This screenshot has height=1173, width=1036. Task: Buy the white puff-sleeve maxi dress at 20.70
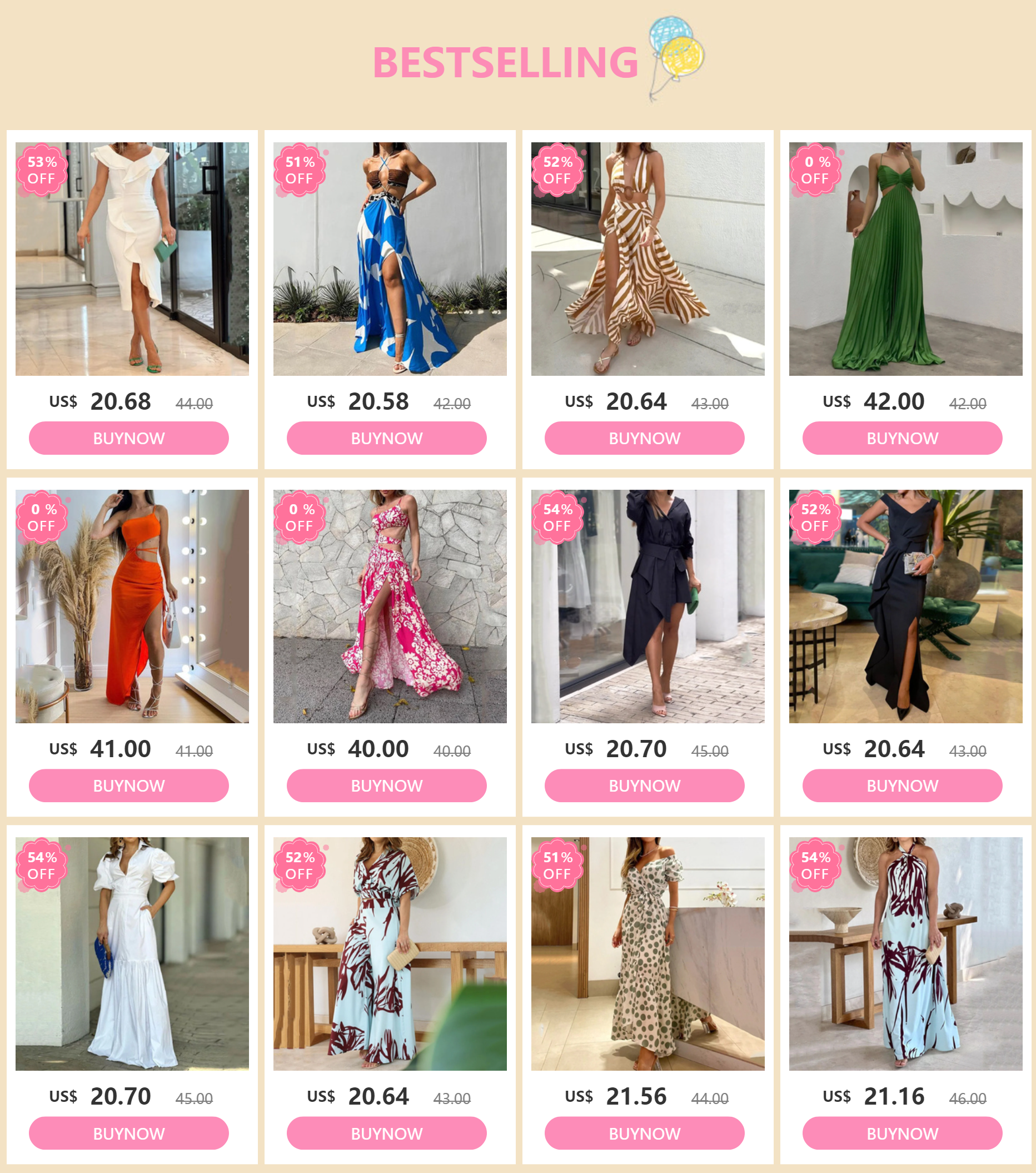click(x=128, y=1133)
